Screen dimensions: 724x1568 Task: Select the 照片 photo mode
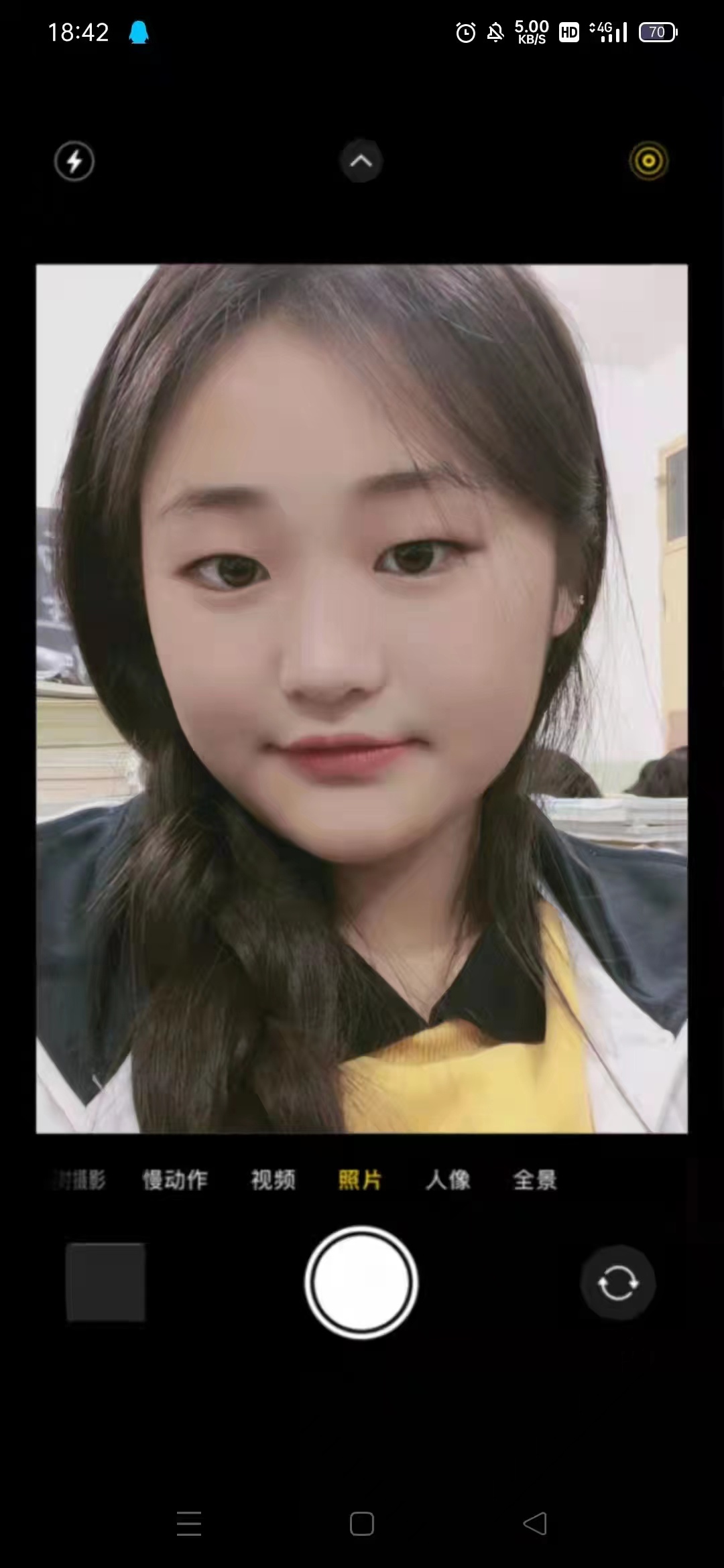[x=360, y=1179]
